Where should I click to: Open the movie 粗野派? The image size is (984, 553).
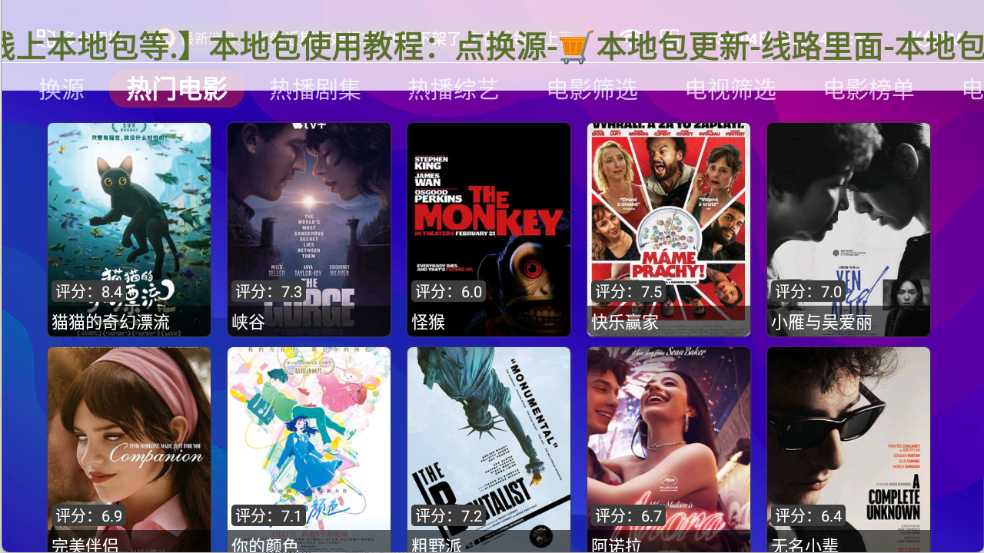pos(489,450)
